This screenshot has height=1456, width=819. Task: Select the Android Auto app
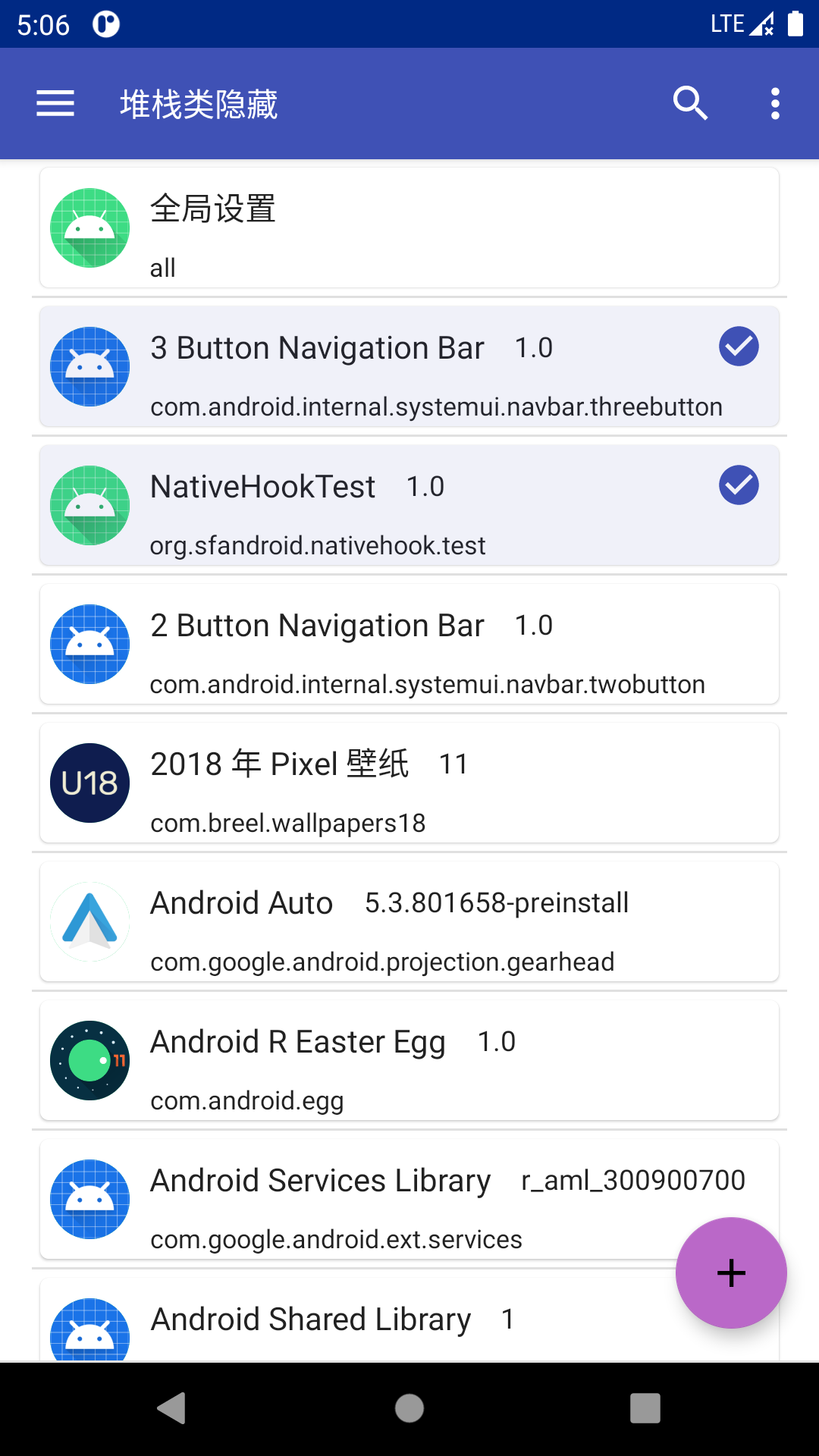tap(409, 921)
